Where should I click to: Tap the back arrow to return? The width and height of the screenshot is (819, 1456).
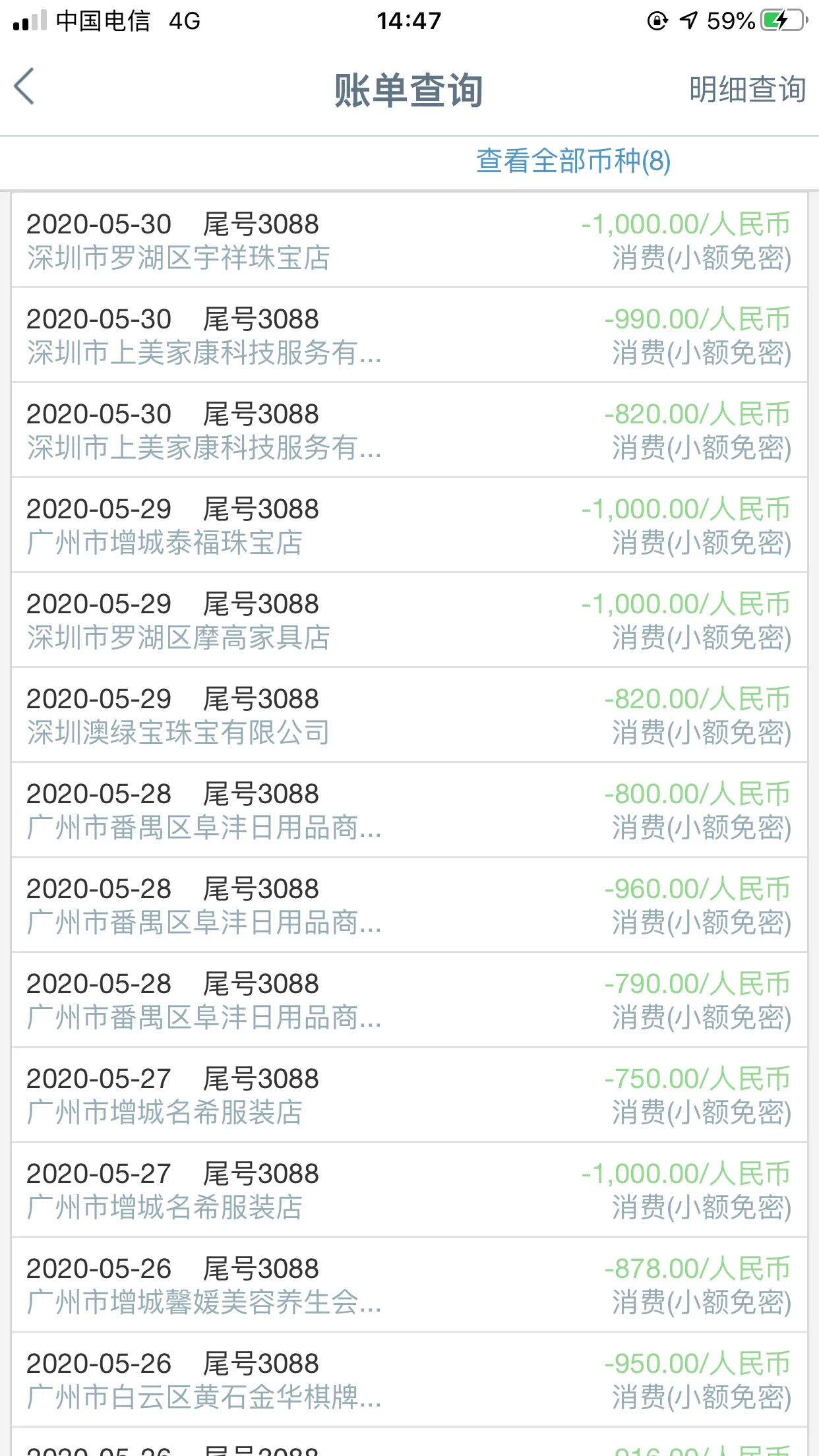click(x=24, y=88)
